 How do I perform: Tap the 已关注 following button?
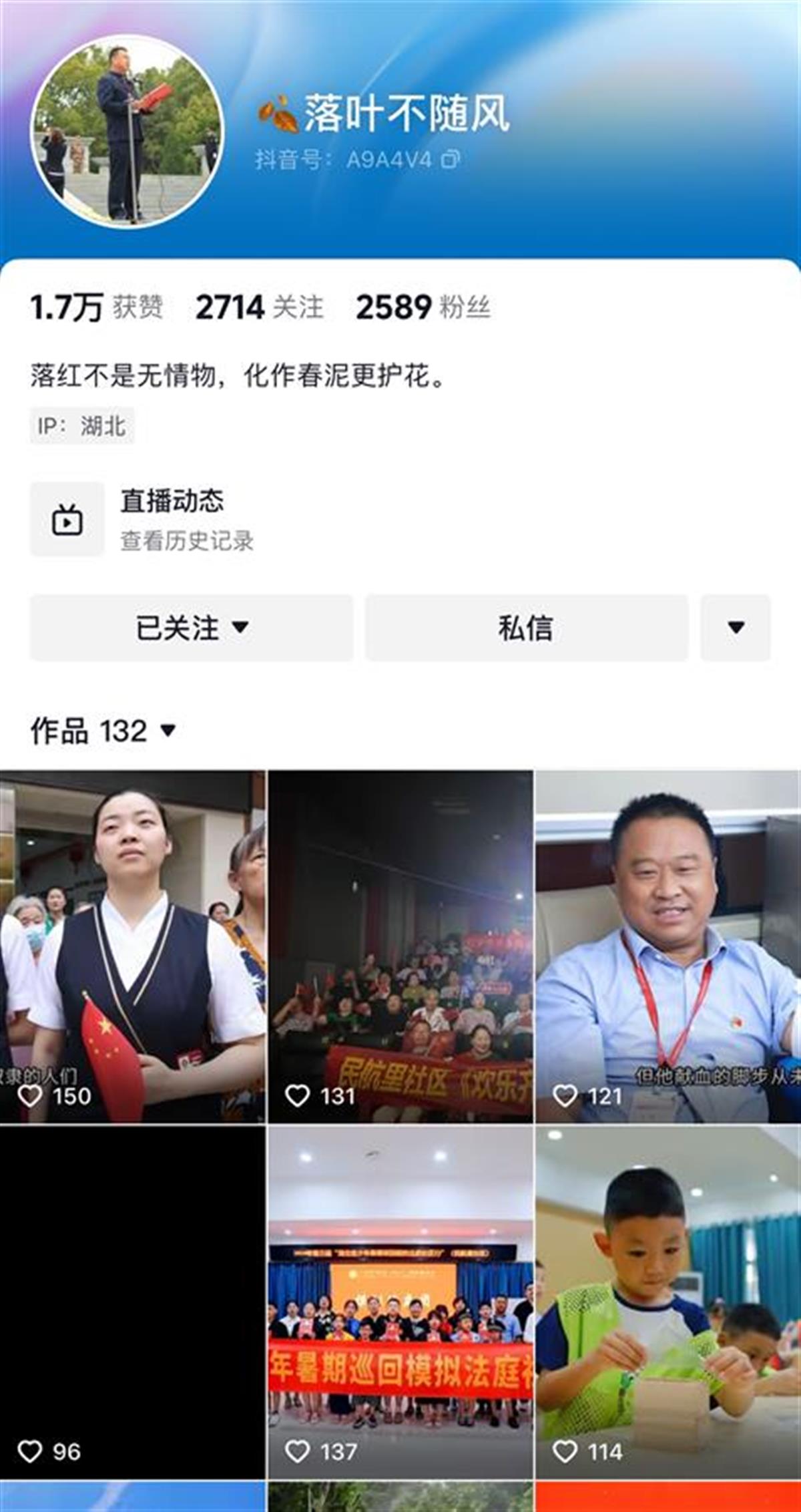(191, 628)
